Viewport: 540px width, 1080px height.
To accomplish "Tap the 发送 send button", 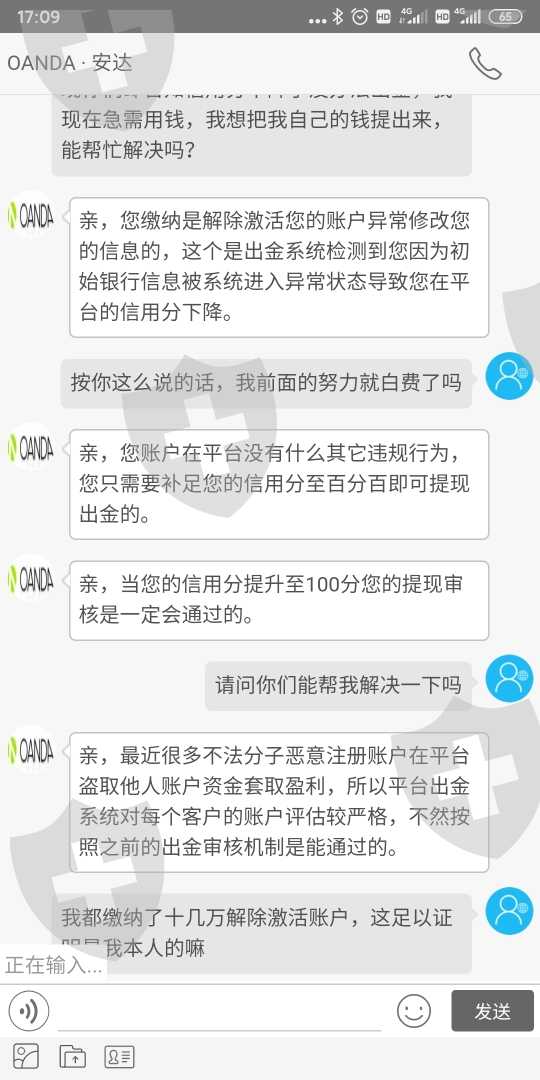I will tap(492, 1010).
